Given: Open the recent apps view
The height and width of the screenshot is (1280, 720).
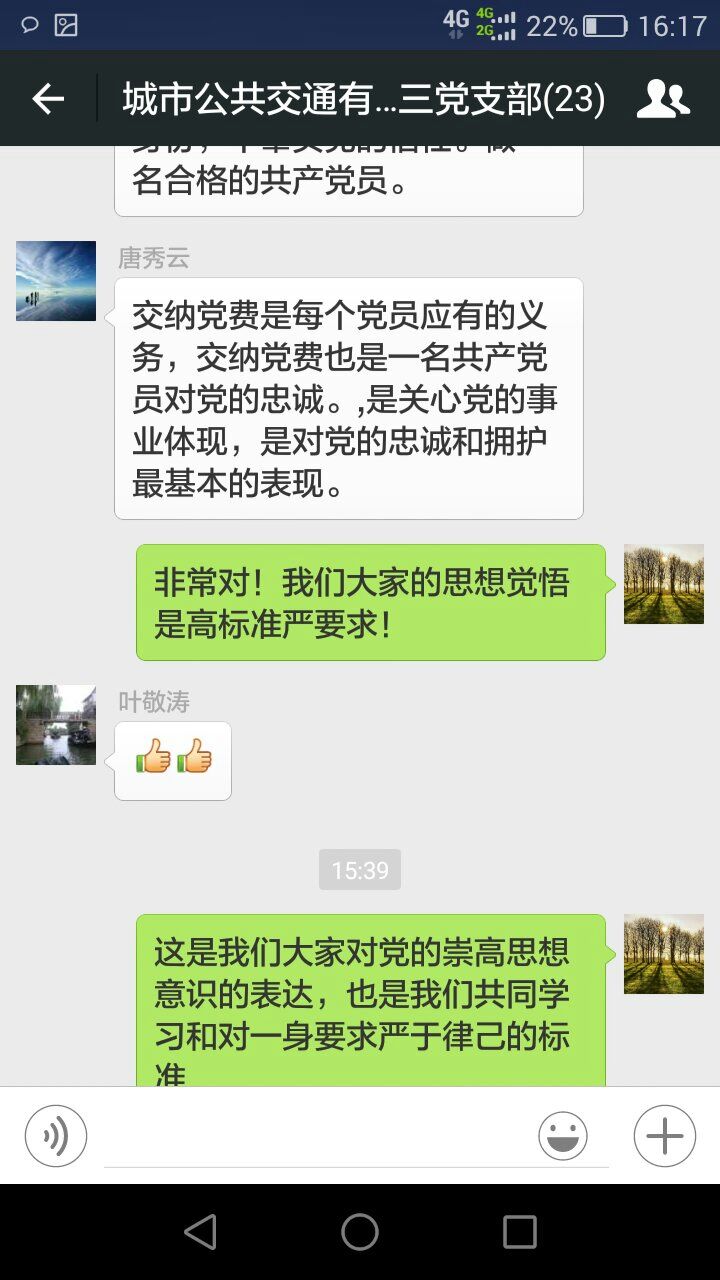Looking at the screenshot, I should (x=519, y=1232).
